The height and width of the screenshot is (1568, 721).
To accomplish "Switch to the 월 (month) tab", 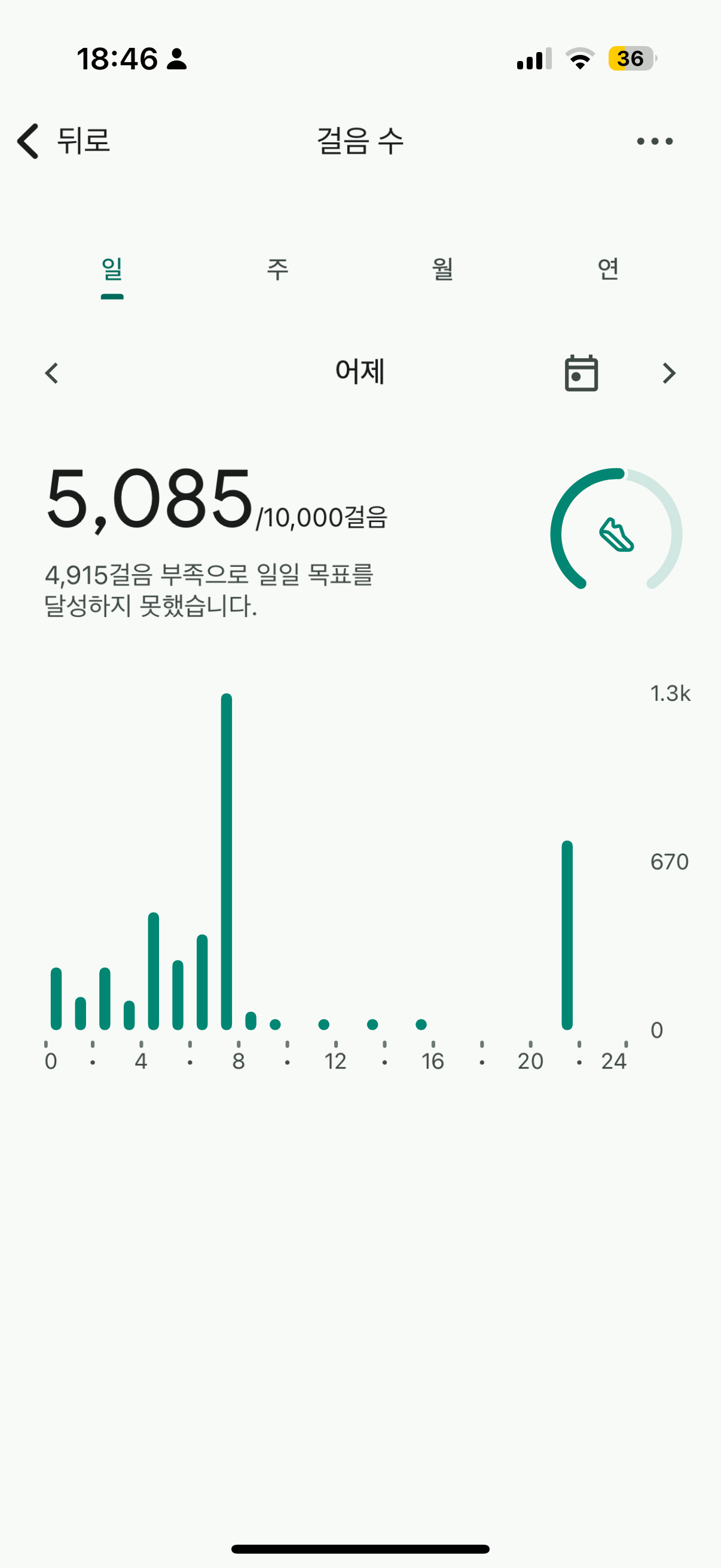I will tap(443, 270).
